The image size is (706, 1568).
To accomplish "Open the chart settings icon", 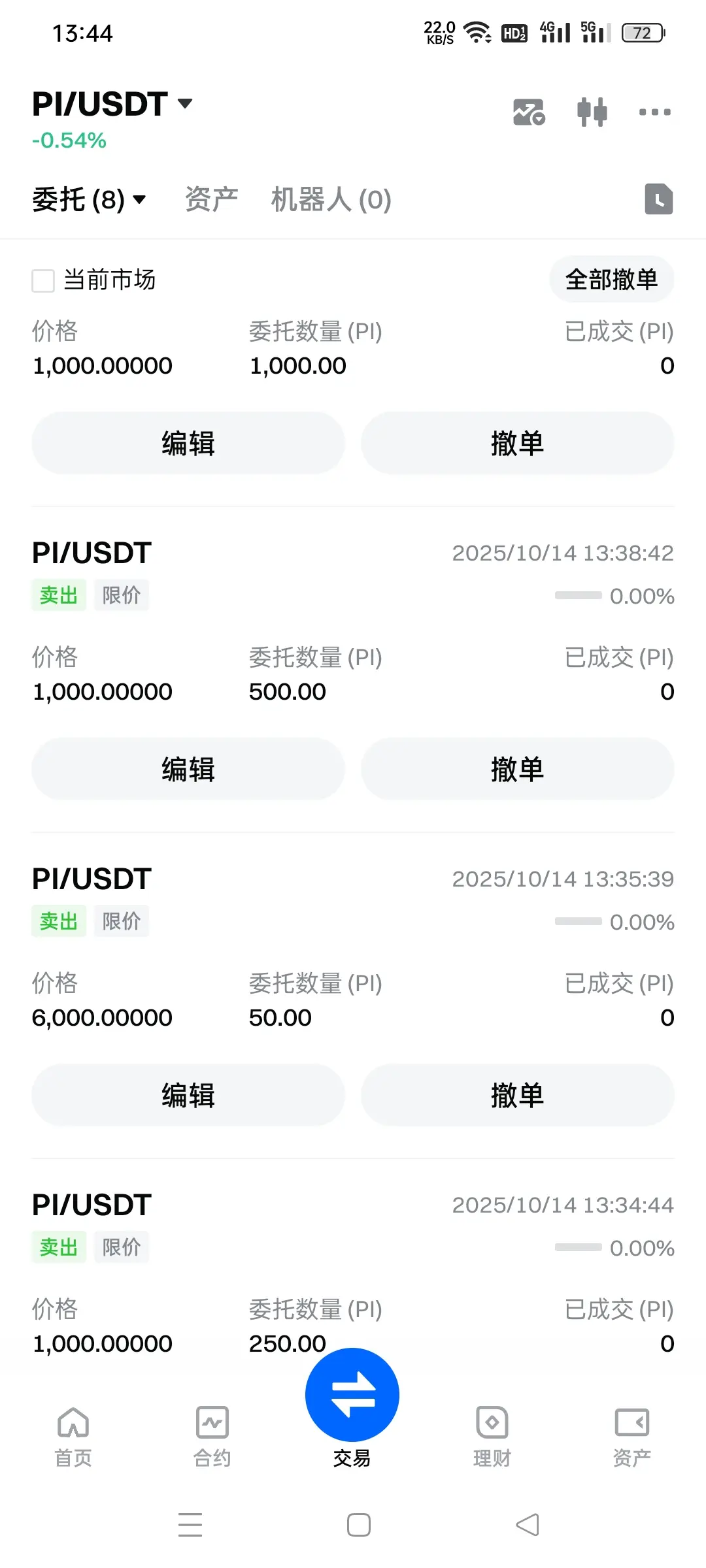I will 529,112.
